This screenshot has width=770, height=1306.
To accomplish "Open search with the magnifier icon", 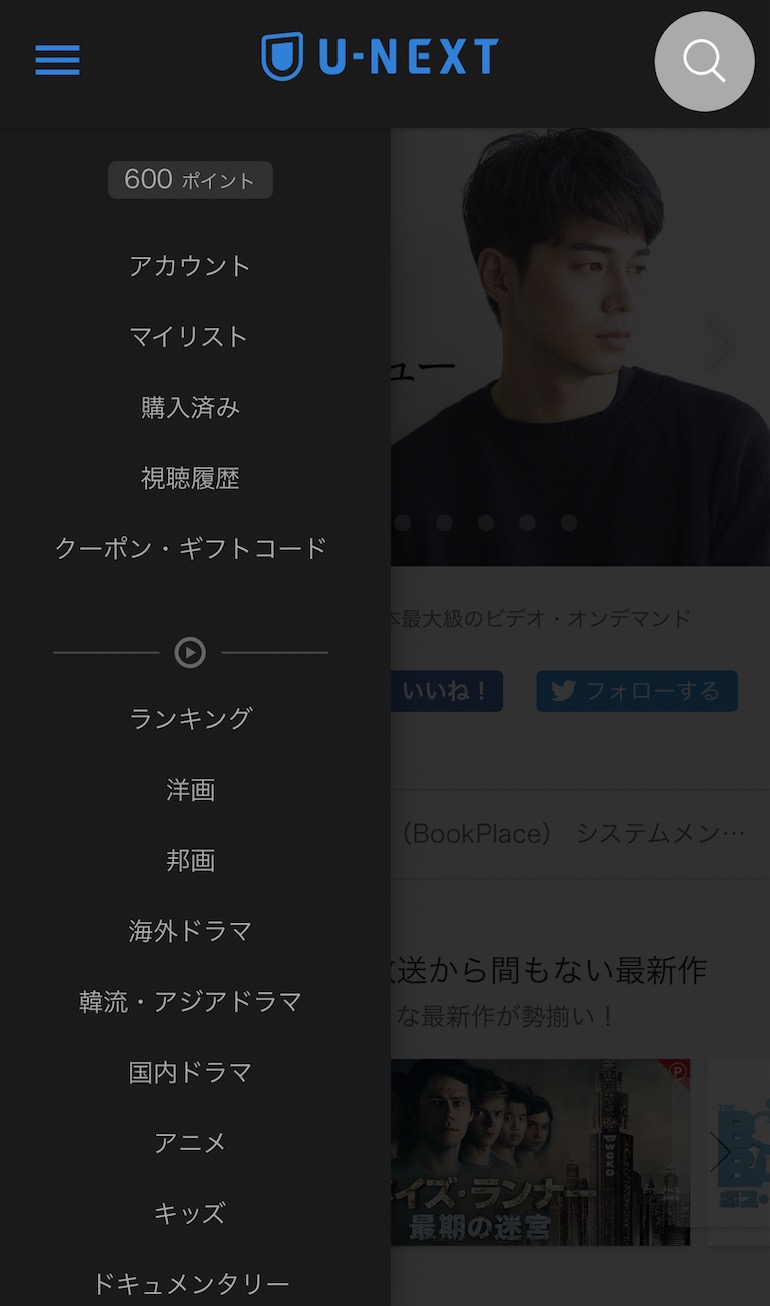I will click(x=704, y=61).
